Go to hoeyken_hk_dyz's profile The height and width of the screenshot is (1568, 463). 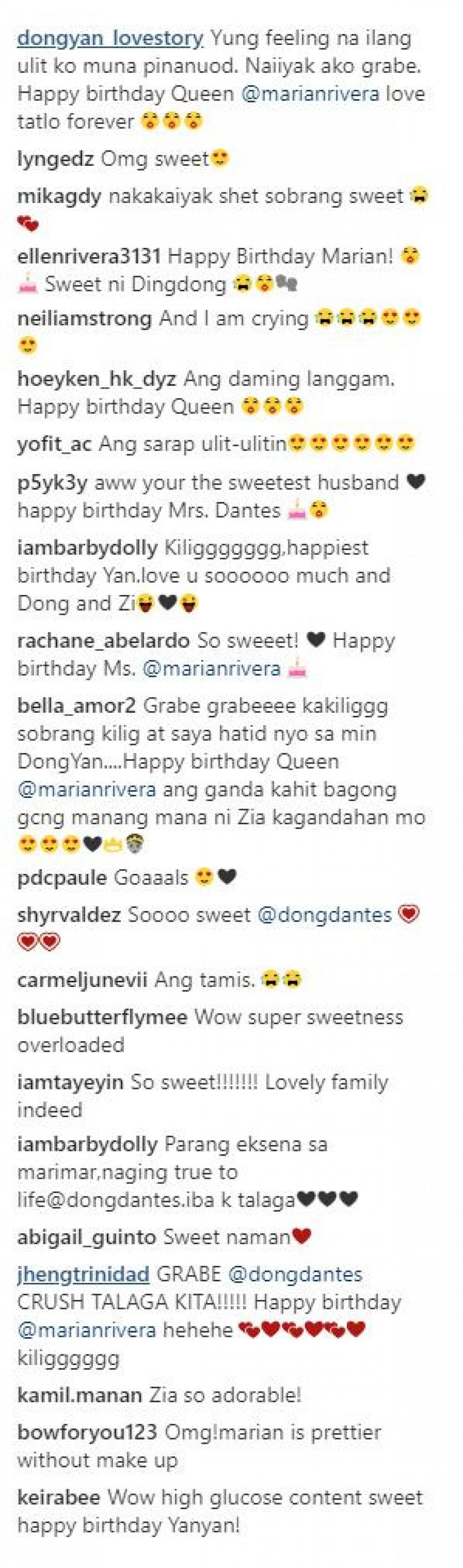pos(97,379)
